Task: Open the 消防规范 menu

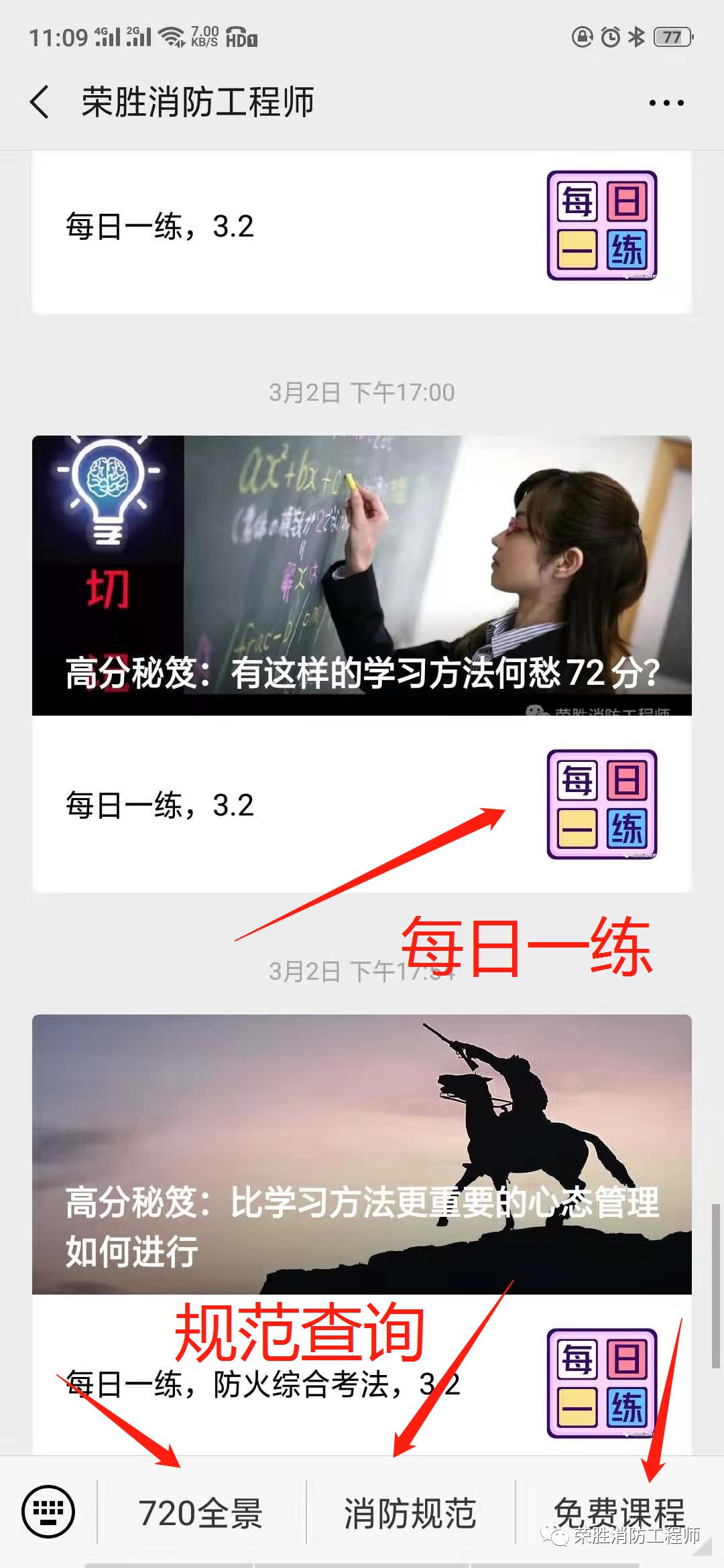Action: pyautogui.click(x=410, y=1513)
